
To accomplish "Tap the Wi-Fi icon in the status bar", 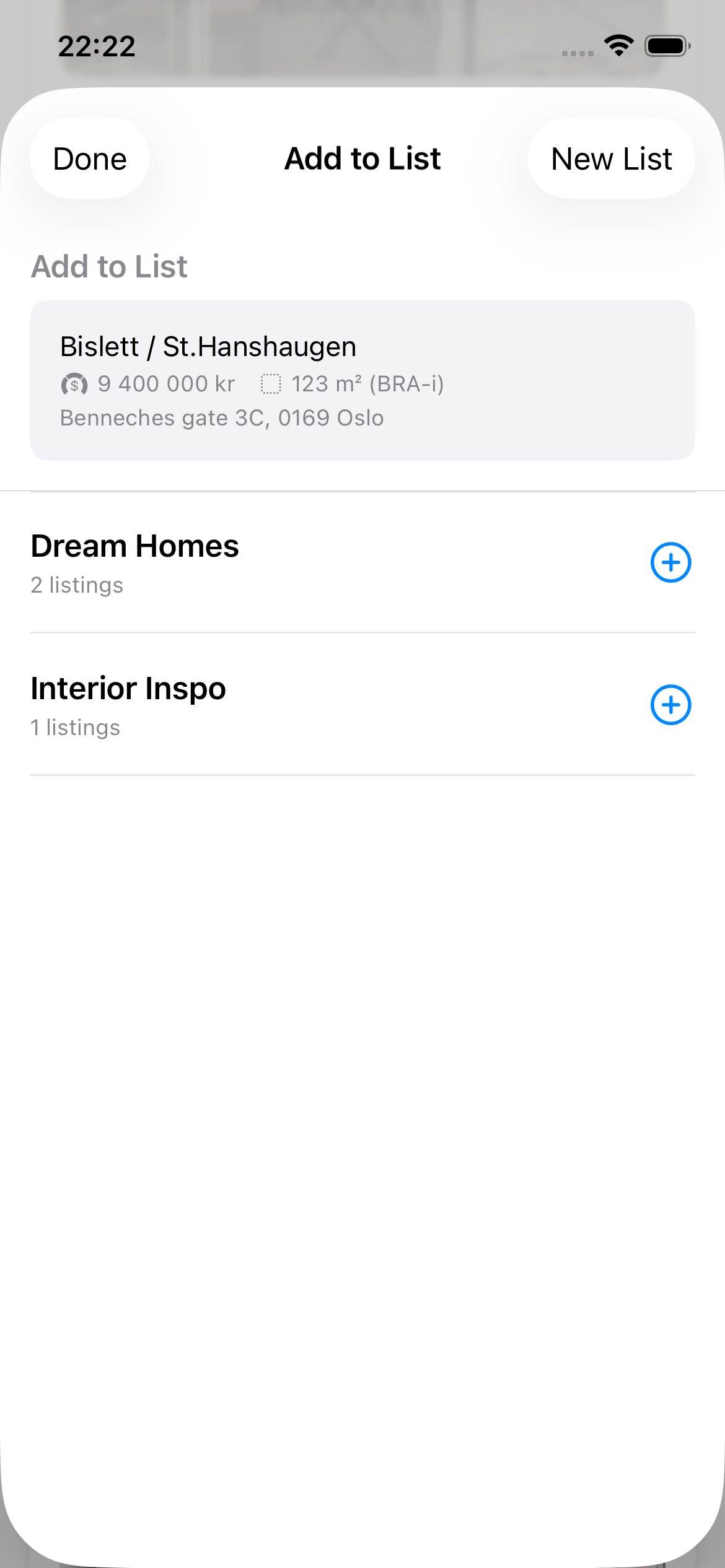I will 618,46.
